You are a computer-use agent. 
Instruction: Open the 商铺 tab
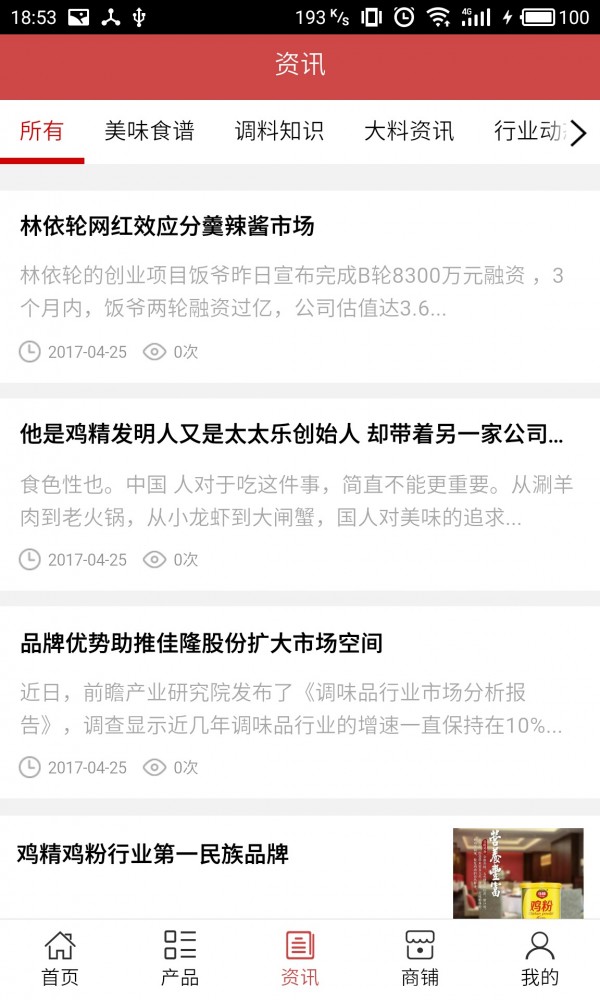tap(420, 958)
